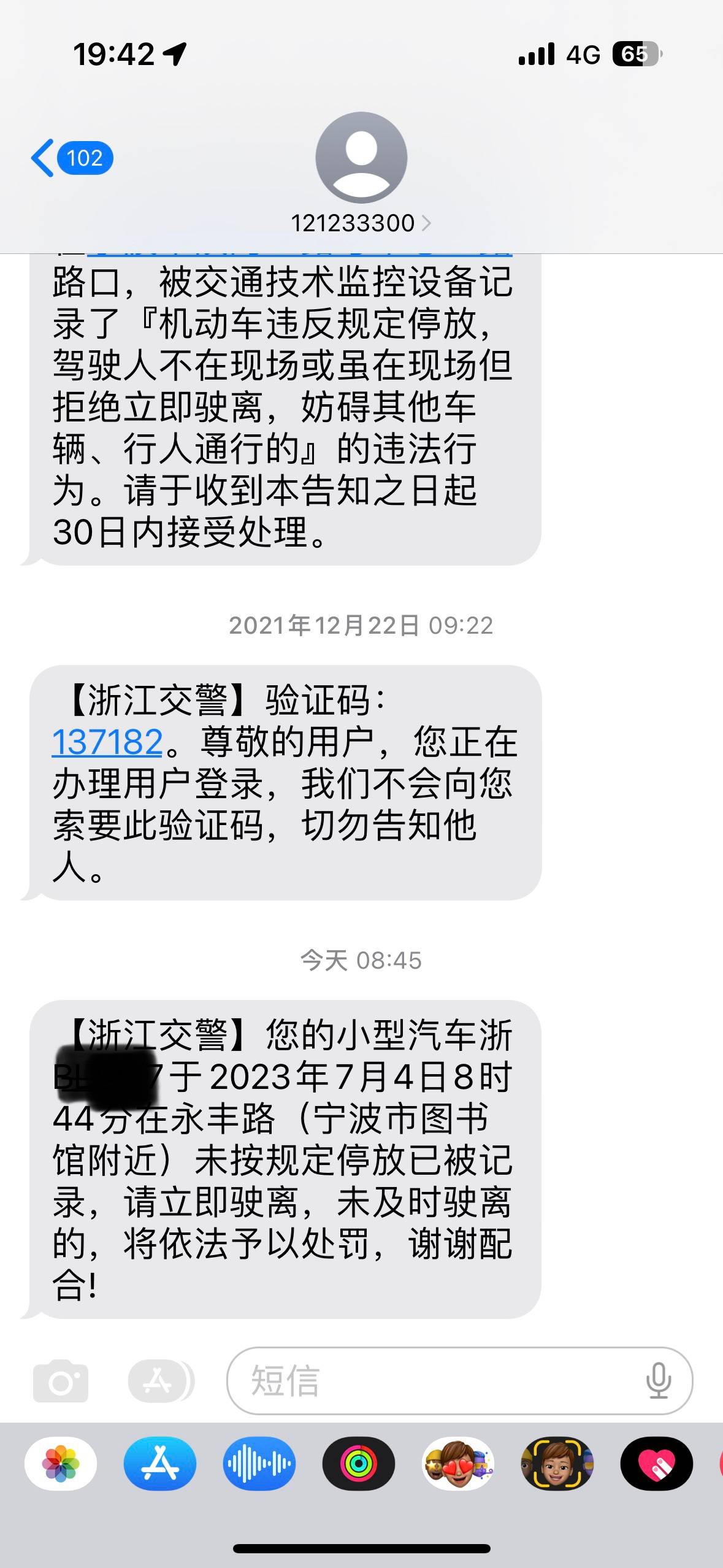Open the Fitness activity rings app

pos(359,1464)
